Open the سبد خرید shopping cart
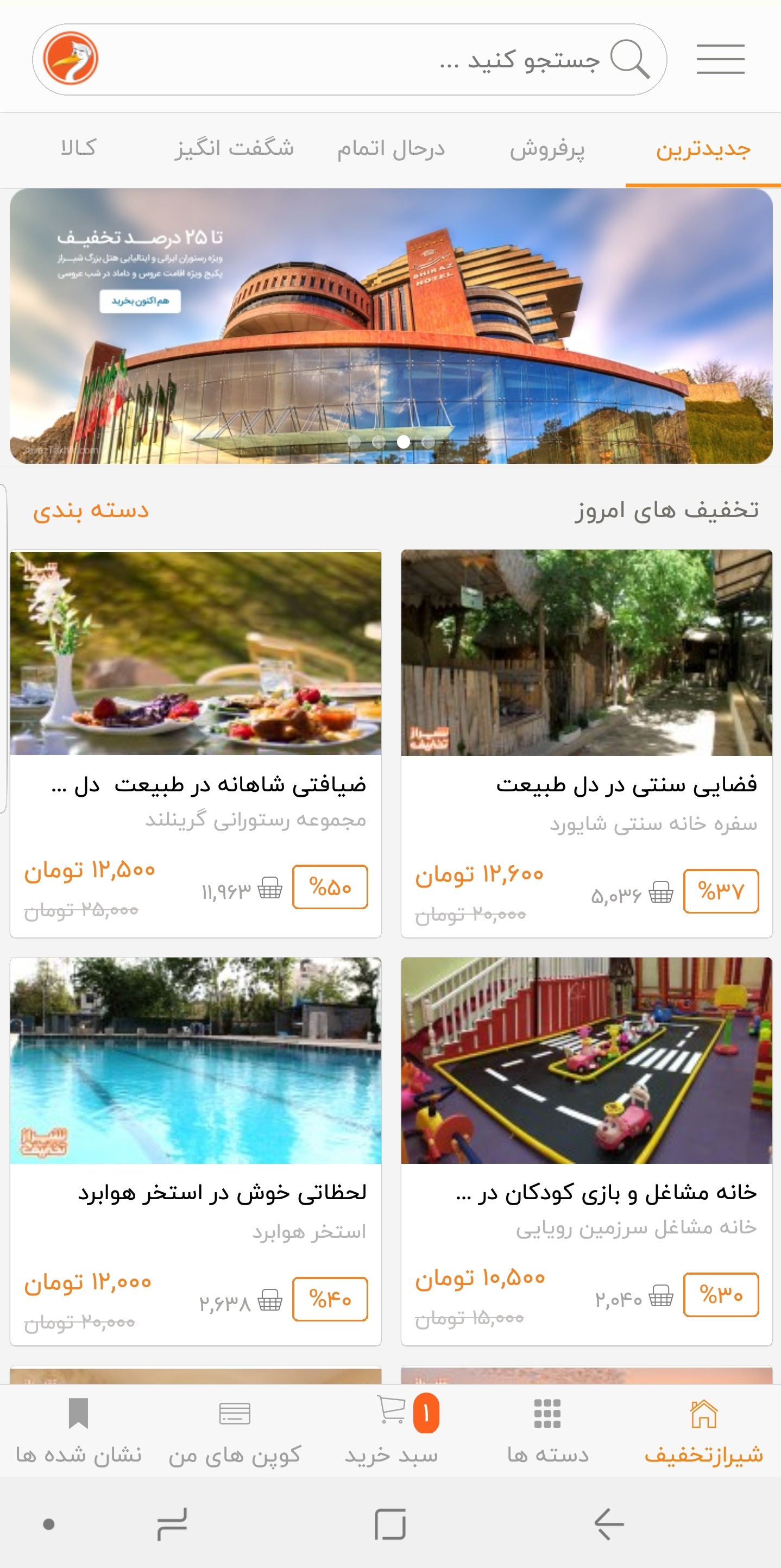 pyautogui.click(x=392, y=1431)
